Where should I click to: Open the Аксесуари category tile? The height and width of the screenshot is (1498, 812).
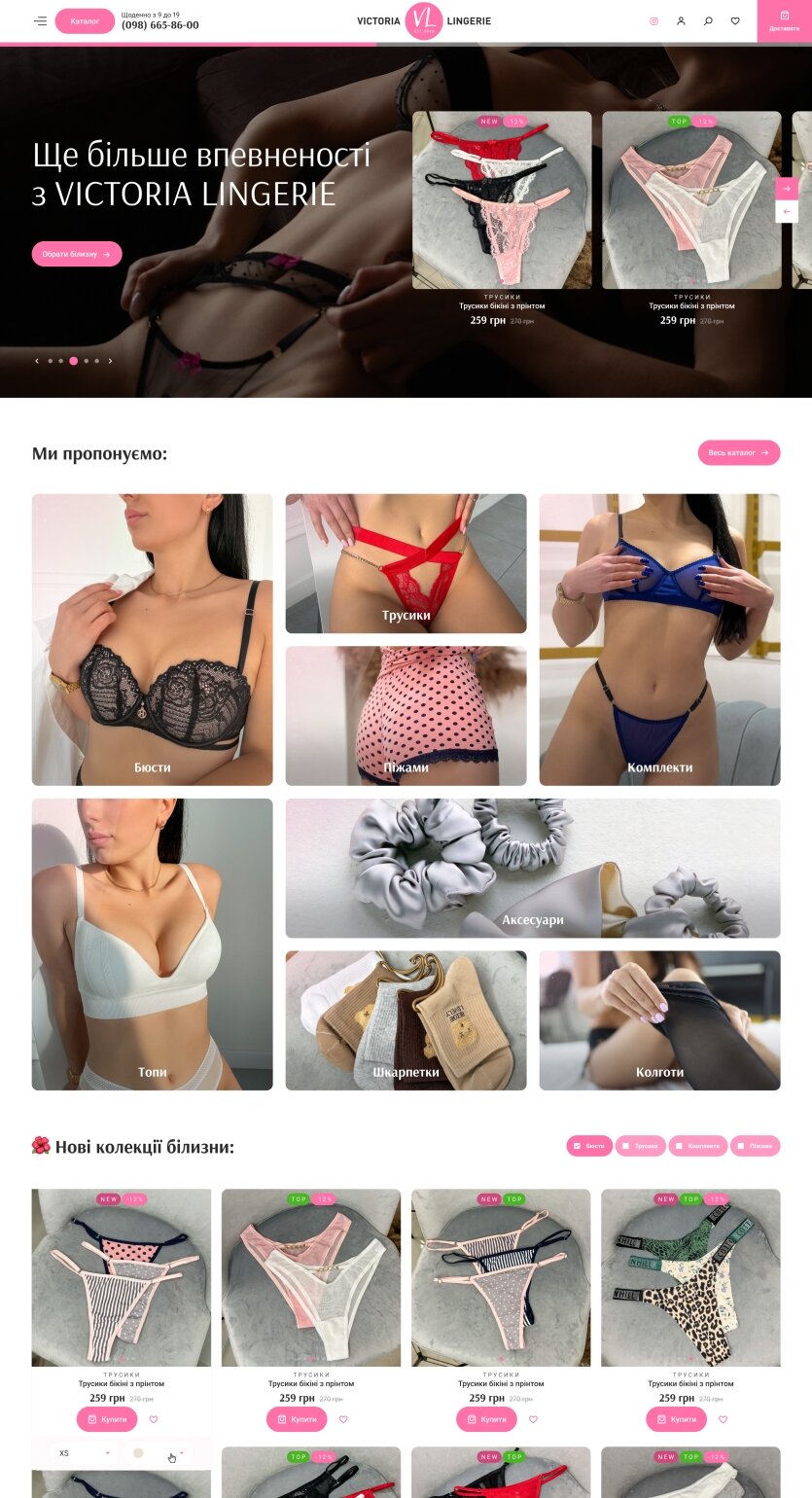click(533, 868)
